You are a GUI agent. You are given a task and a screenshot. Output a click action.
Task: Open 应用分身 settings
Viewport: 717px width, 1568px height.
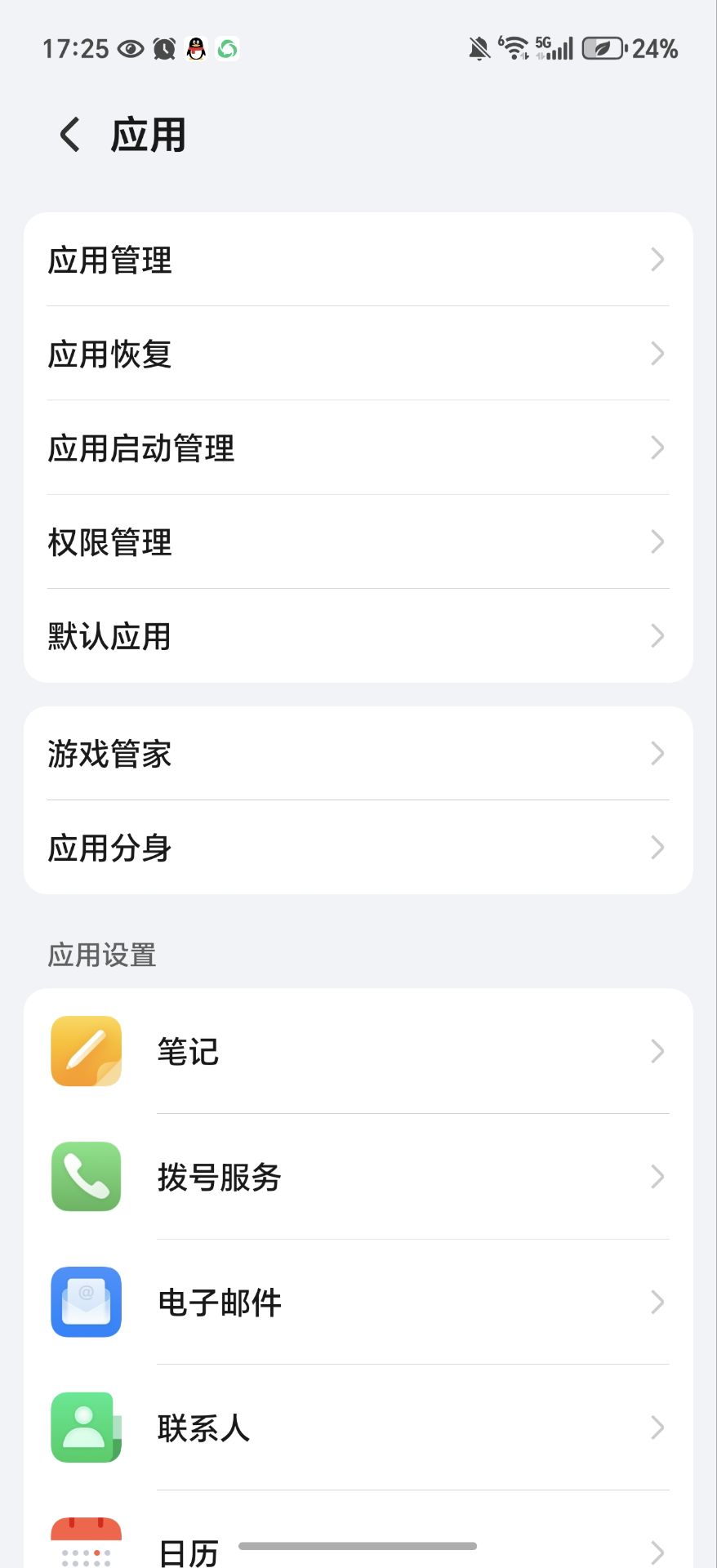(x=358, y=849)
